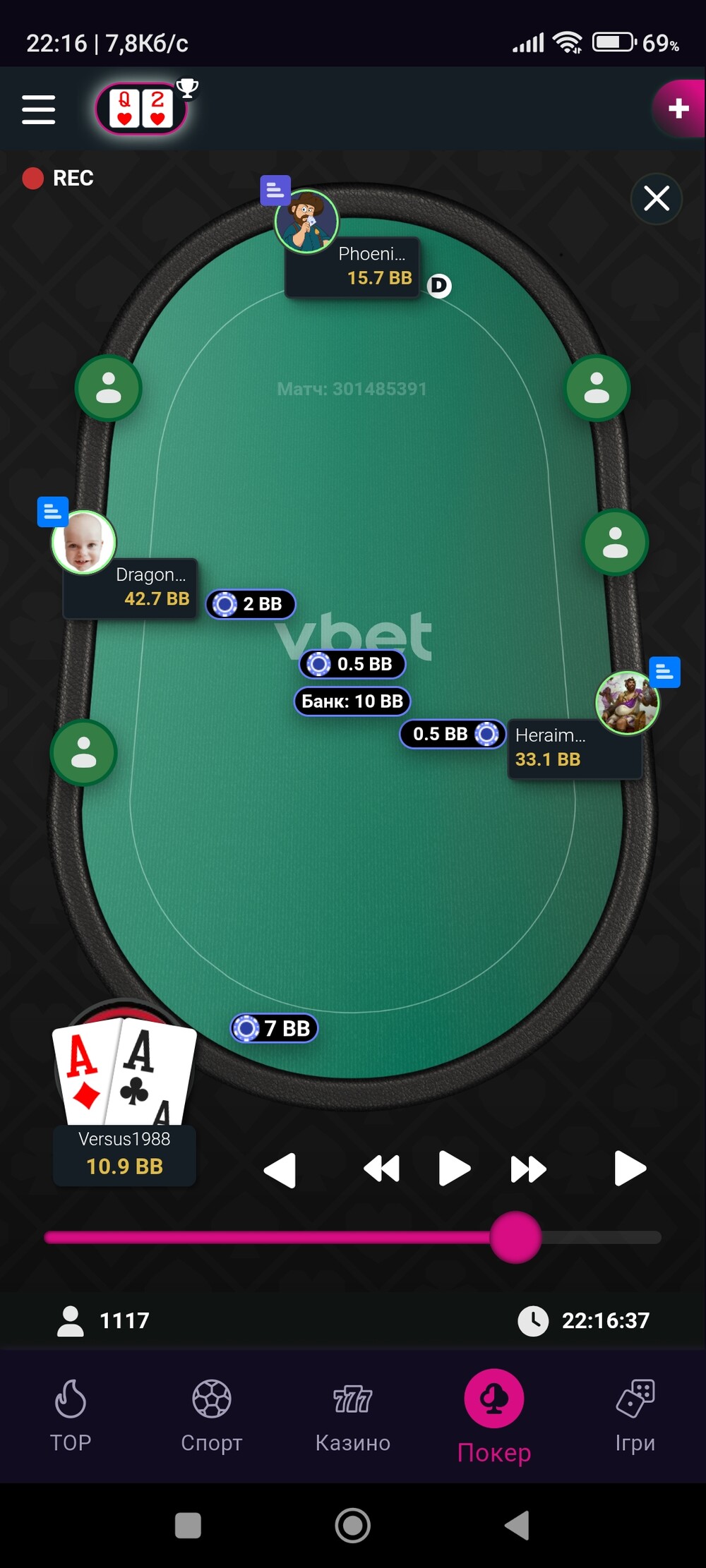
Task: Tap the system back button
Action: 517,1526
